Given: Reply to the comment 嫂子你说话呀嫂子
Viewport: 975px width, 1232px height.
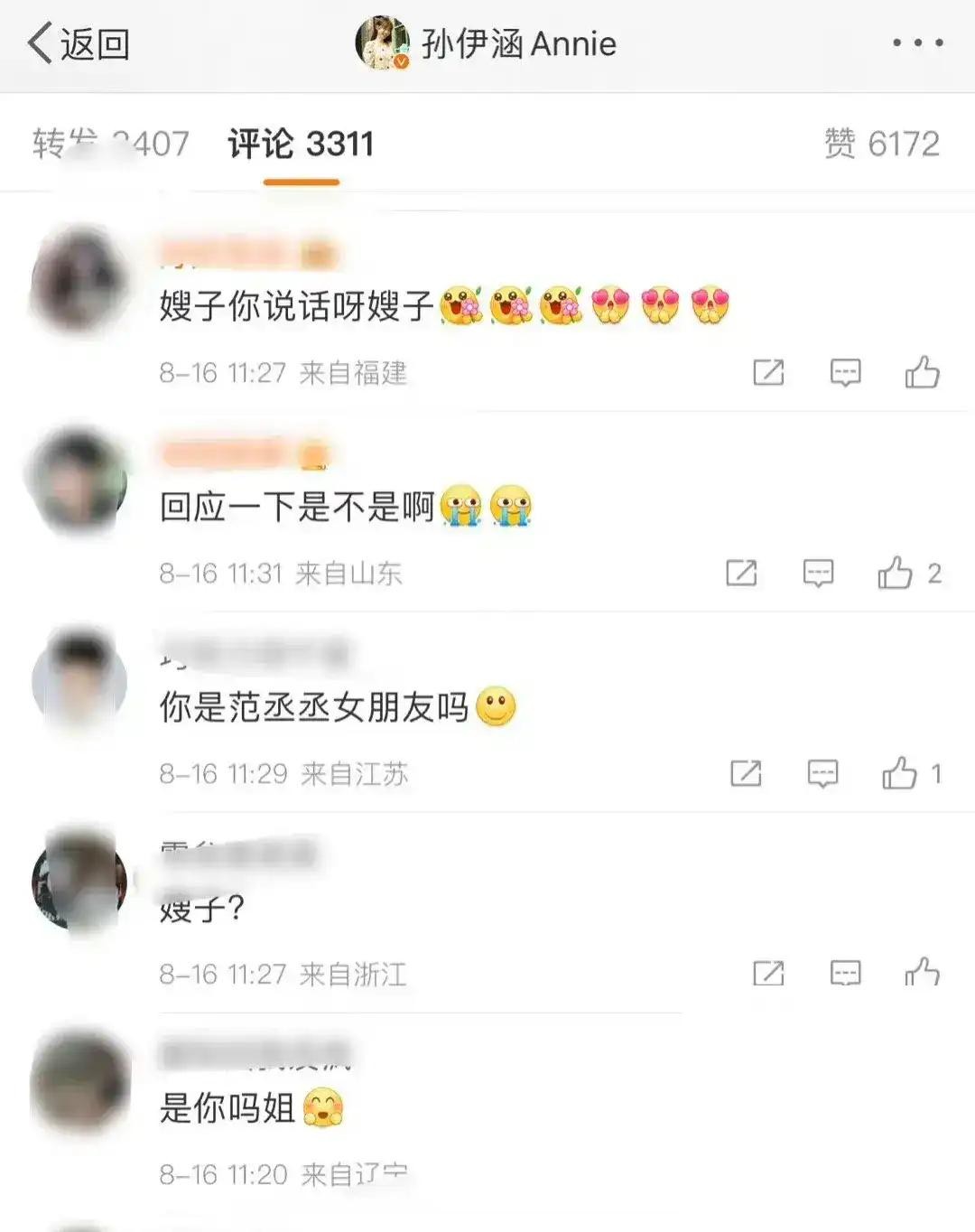Looking at the screenshot, I should 845,372.
